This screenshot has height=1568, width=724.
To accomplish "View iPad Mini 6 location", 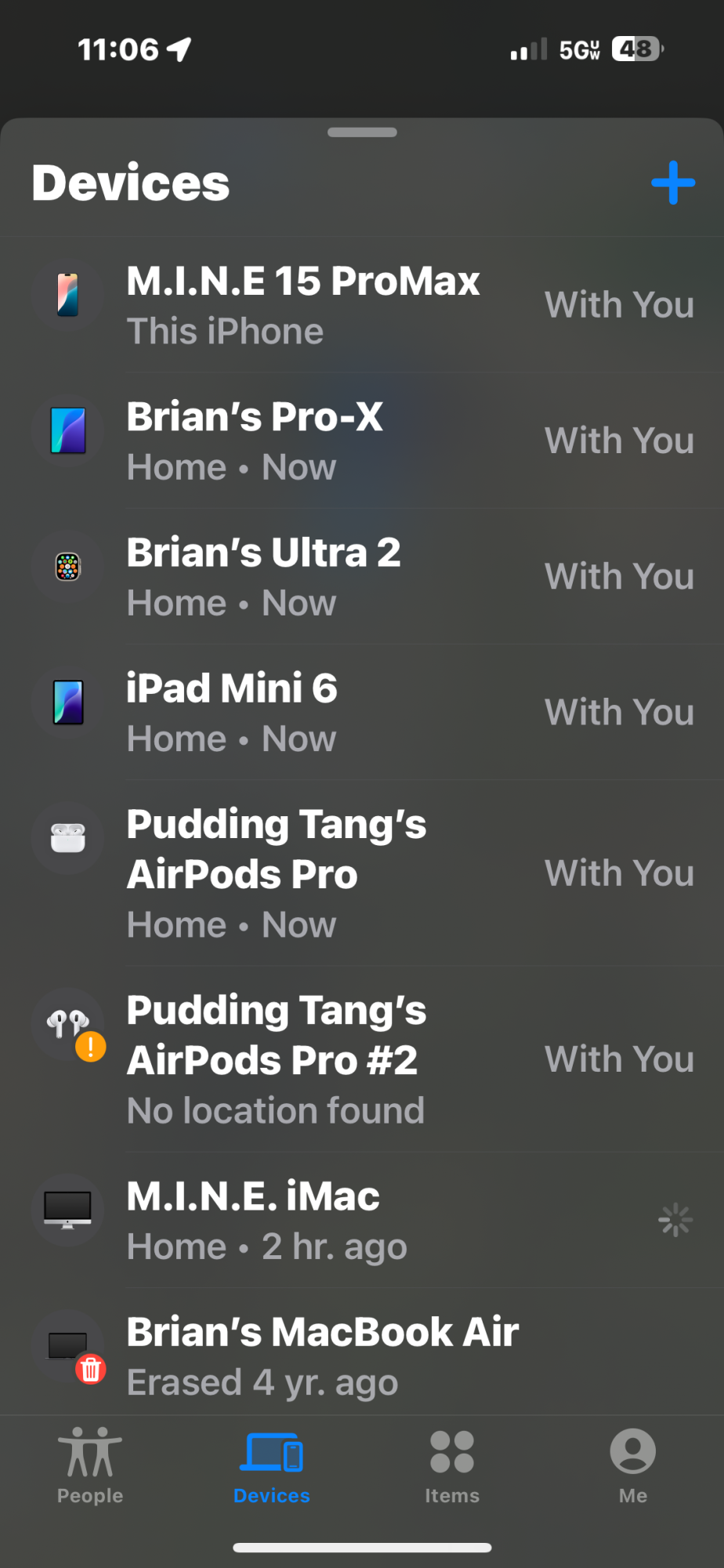I will [x=361, y=713].
